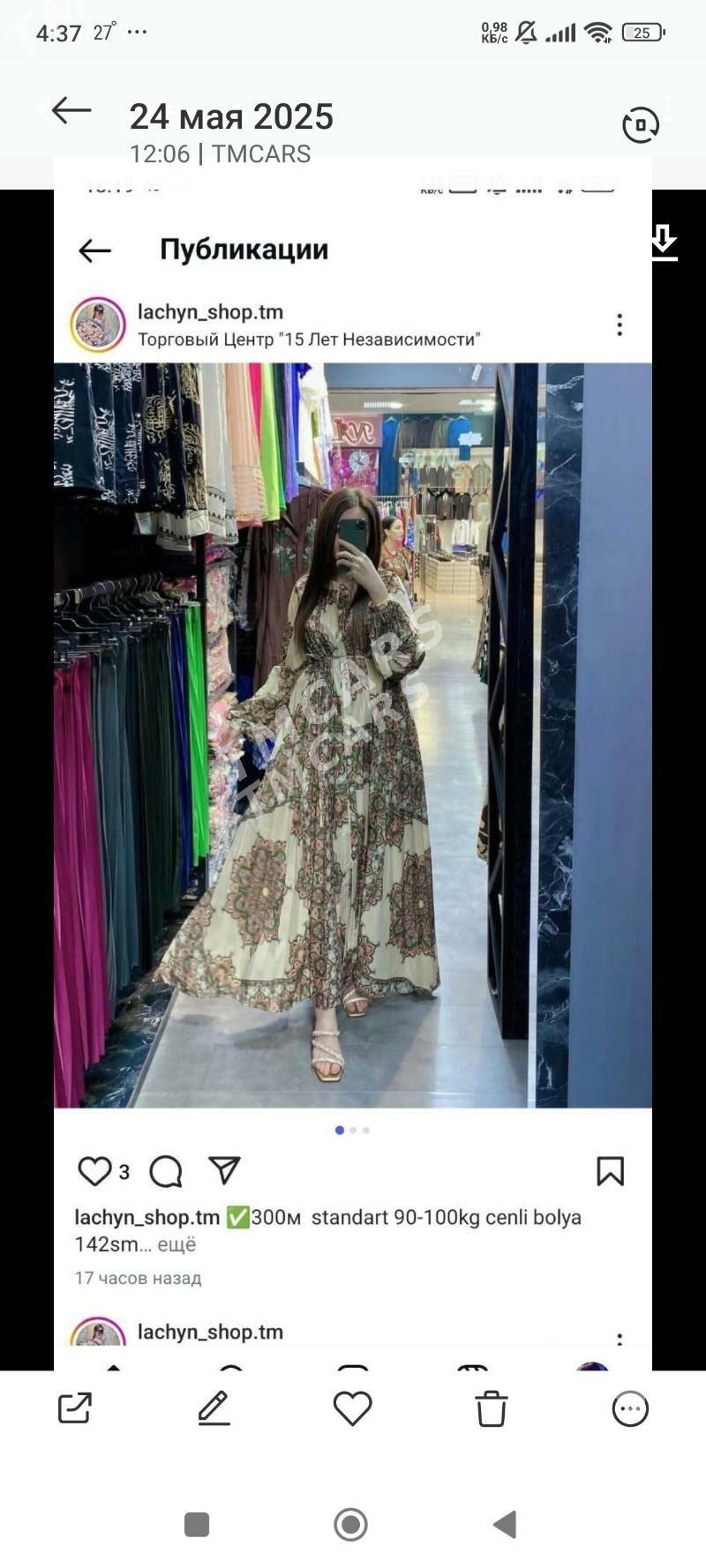Delete this photo using trash icon
The width and height of the screenshot is (706, 1568).
coord(491,1408)
